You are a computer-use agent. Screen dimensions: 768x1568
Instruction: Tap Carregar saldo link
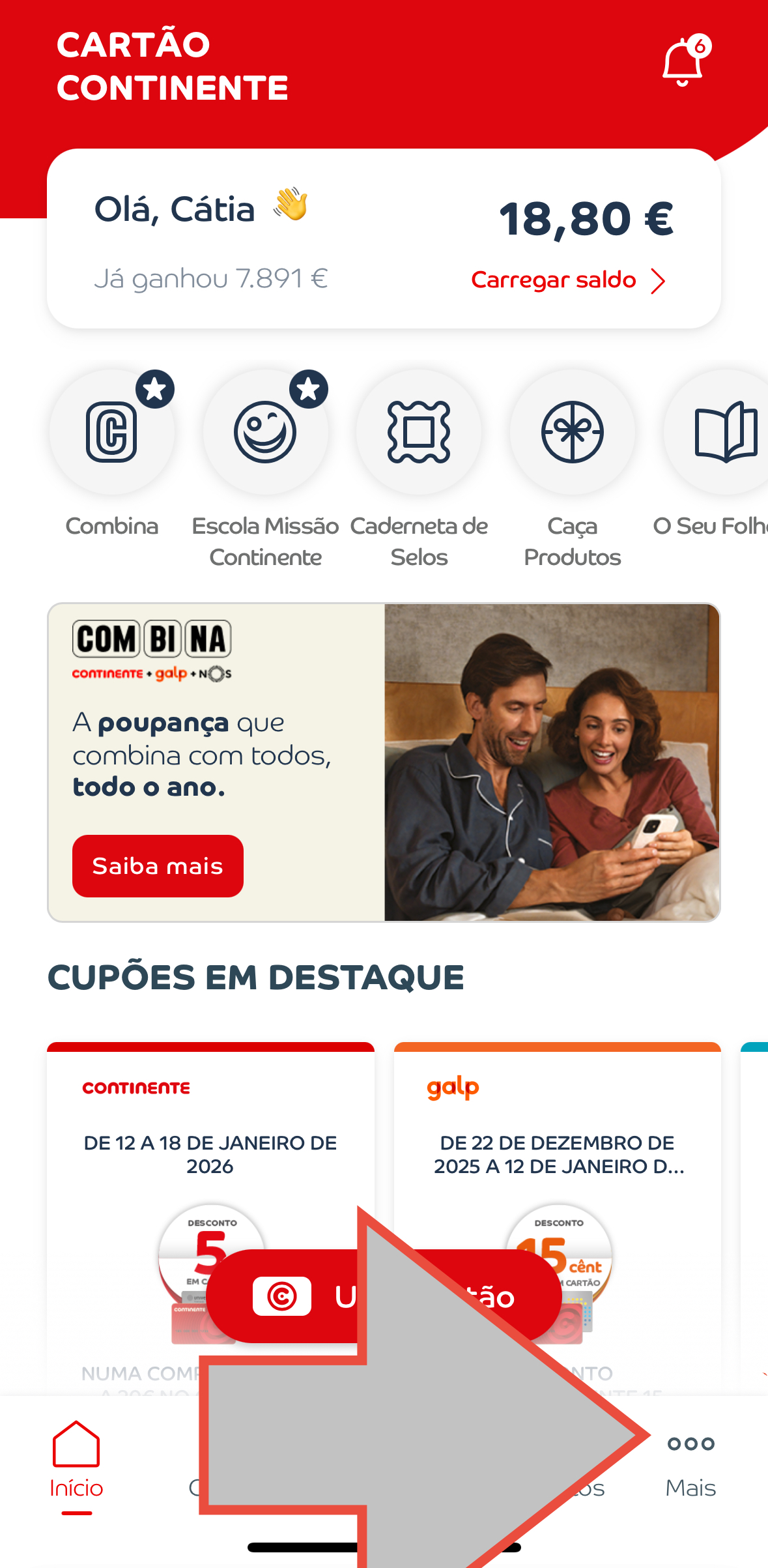pos(568,280)
